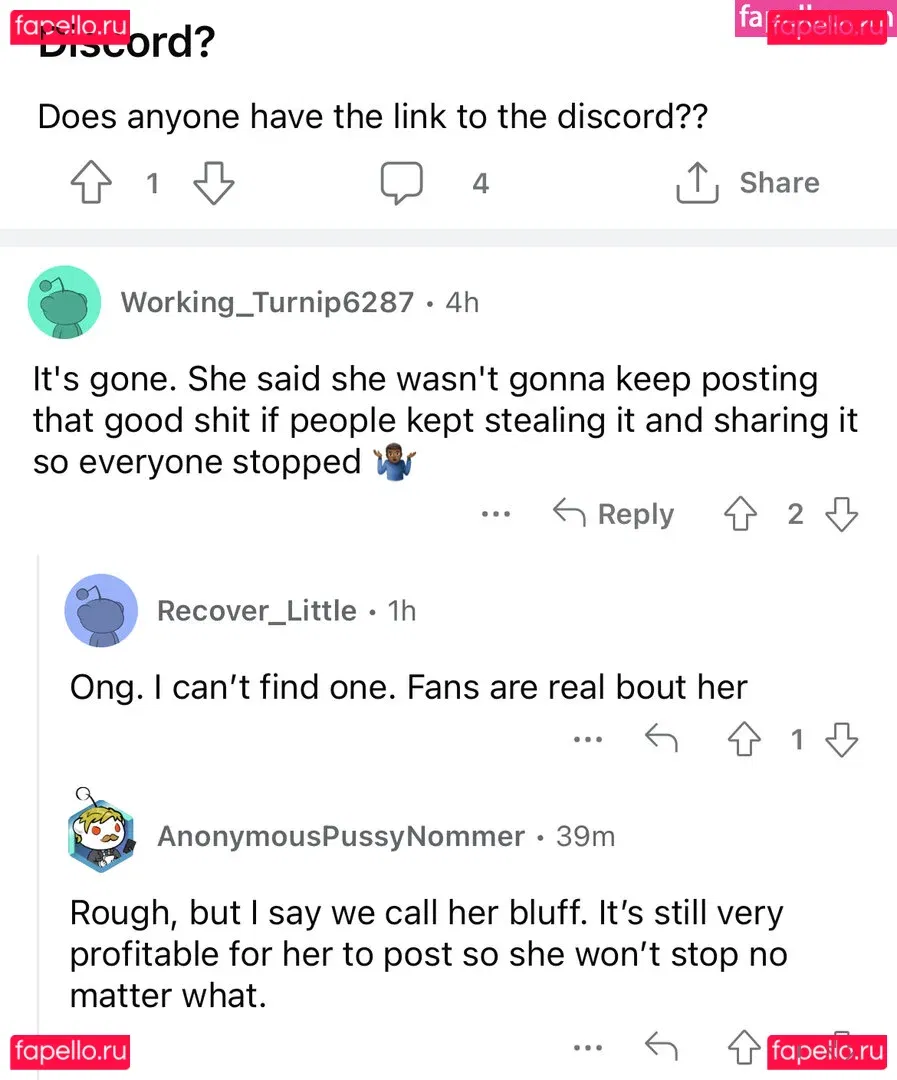Viewport: 897px width, 1080px height.
Task: Upvote the Discord post
Action: click(92, 184)
